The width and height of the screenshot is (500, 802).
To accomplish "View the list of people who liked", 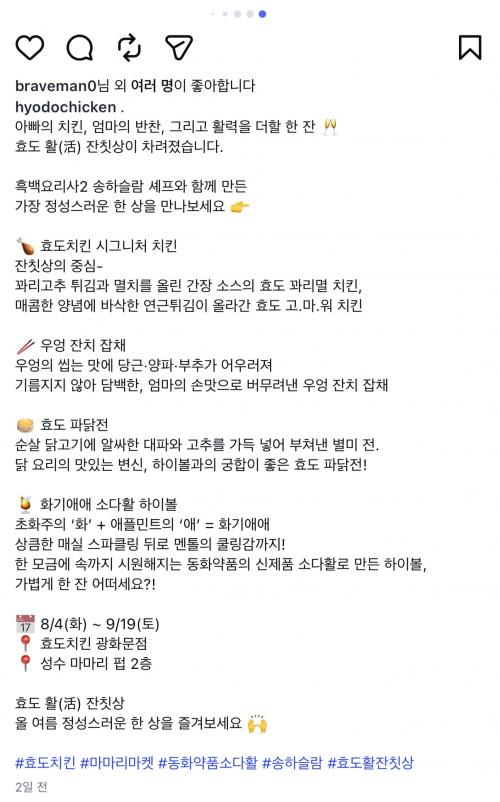I will [151, 85].
